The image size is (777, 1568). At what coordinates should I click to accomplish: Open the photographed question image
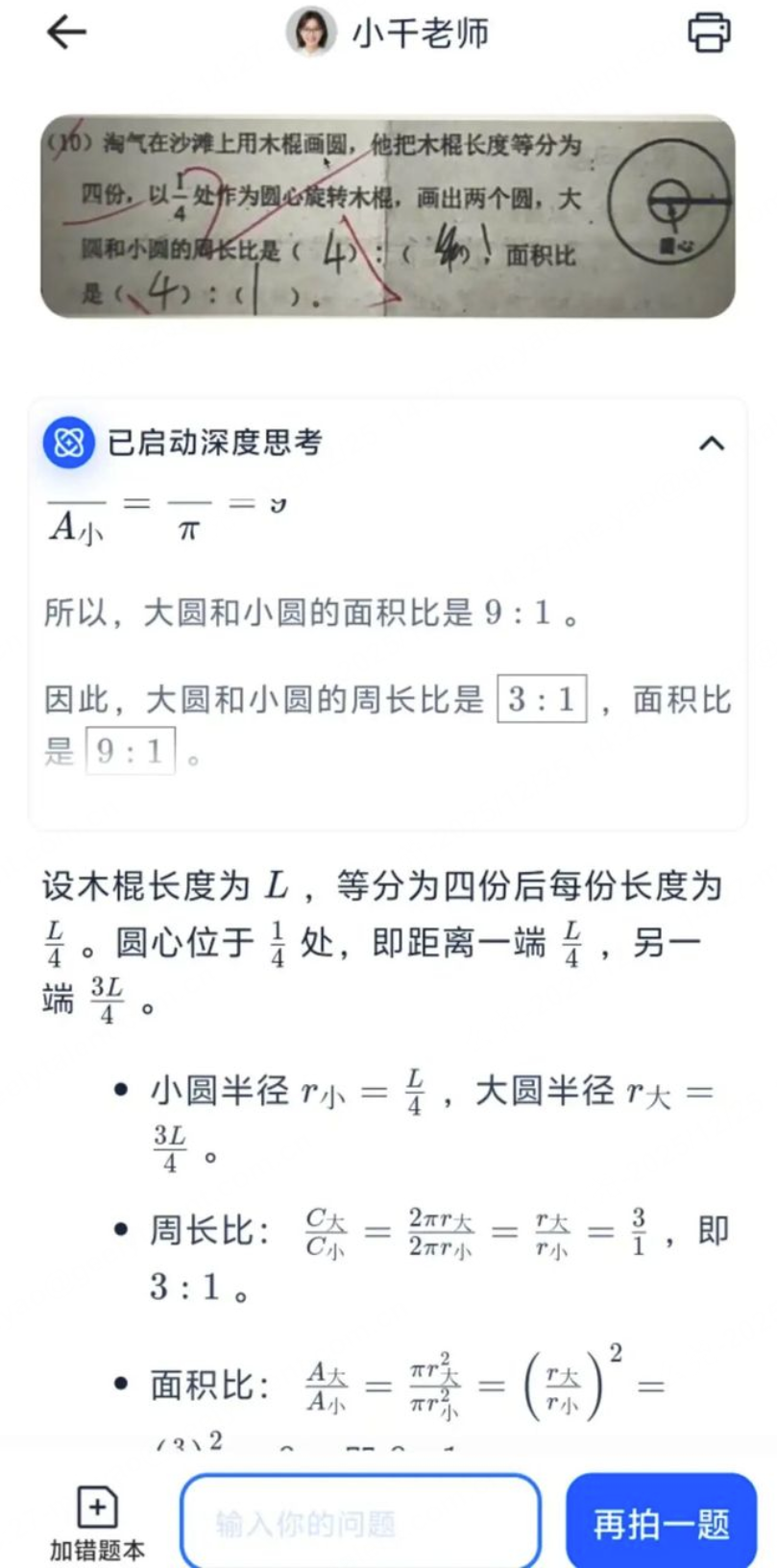tap(387, 217)
